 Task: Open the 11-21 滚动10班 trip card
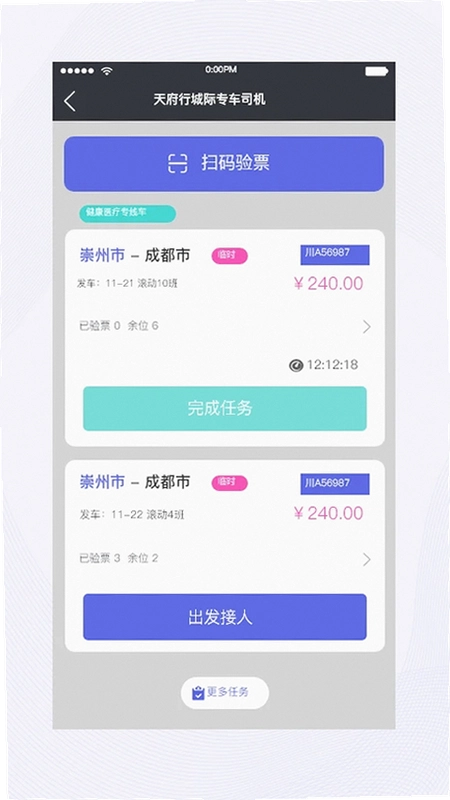(x=224, y=338)
